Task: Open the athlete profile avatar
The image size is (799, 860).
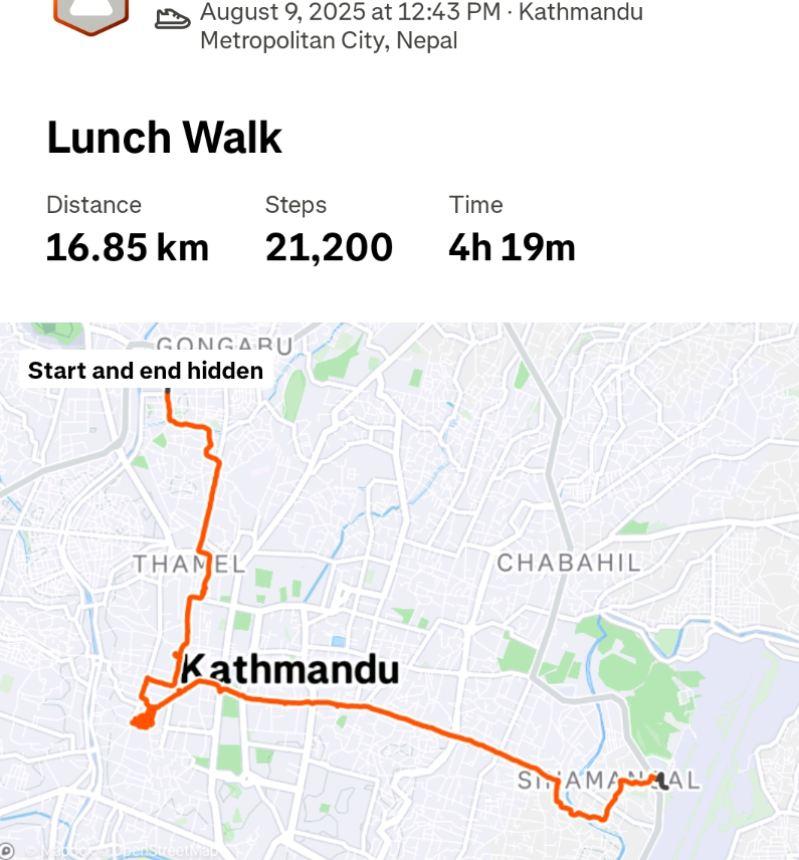Action: (91, 16)
